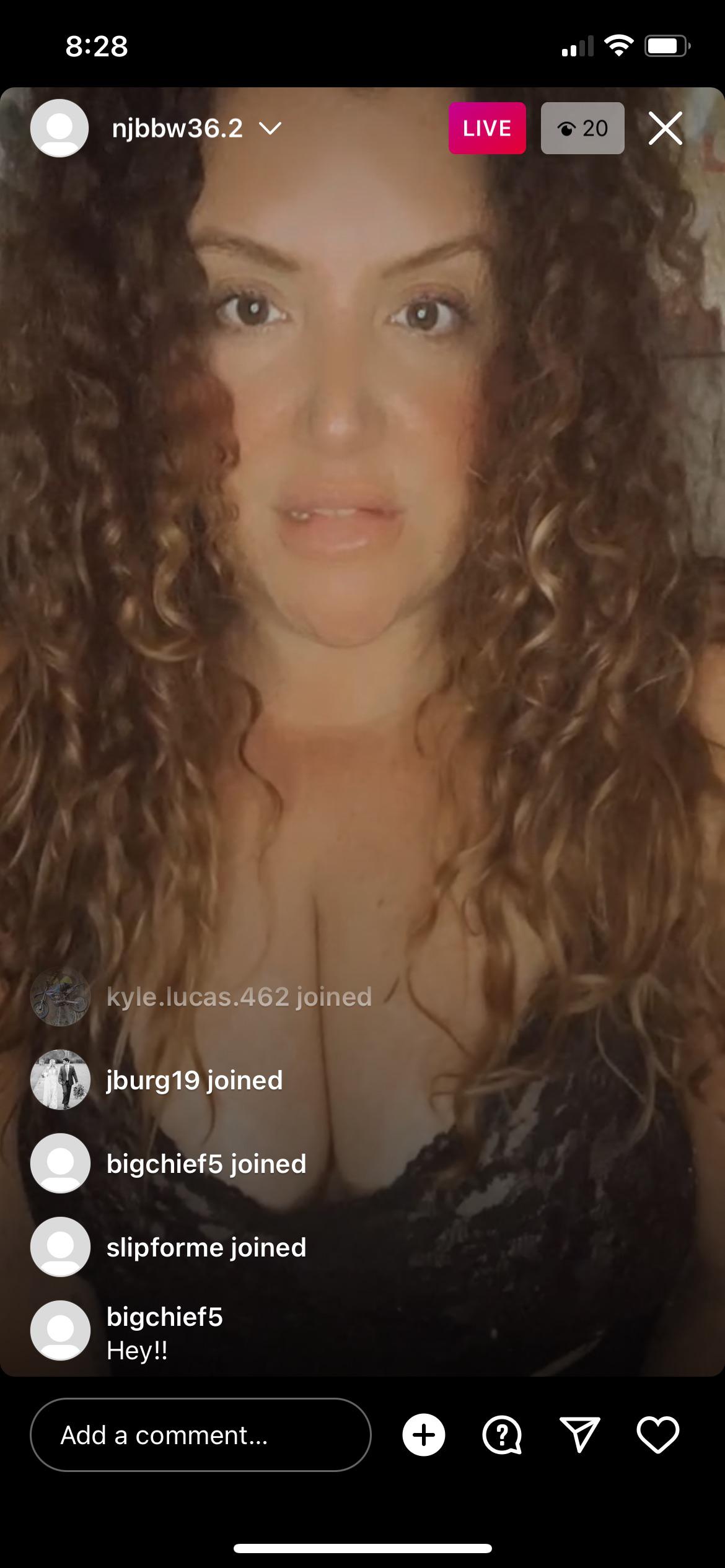This screenshot has width=725, height=1568.
Task: Share the live via paper plane icon
Action: (x=579, y=1435)
